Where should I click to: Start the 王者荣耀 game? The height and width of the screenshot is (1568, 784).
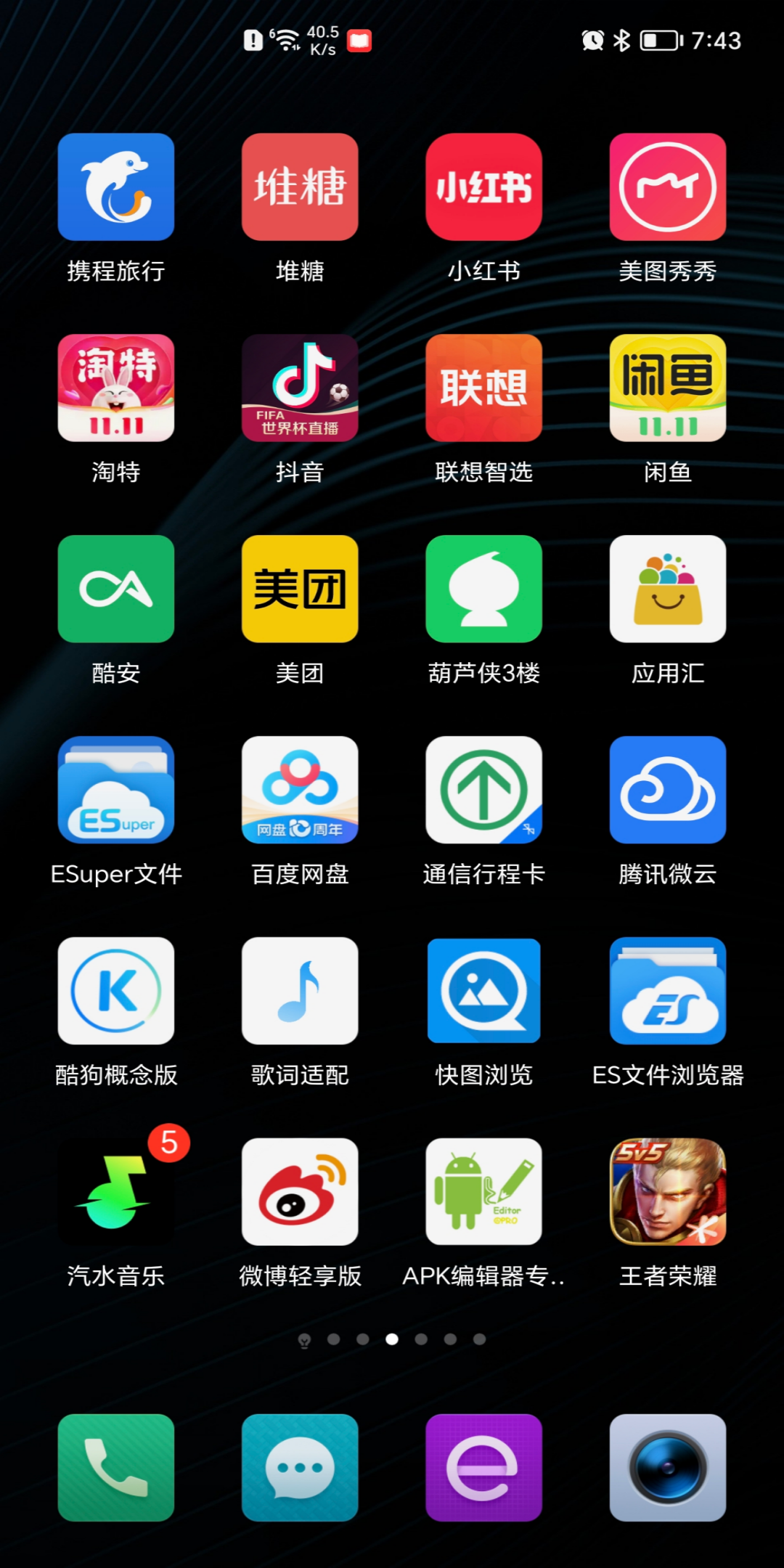tap(667, 1192)
